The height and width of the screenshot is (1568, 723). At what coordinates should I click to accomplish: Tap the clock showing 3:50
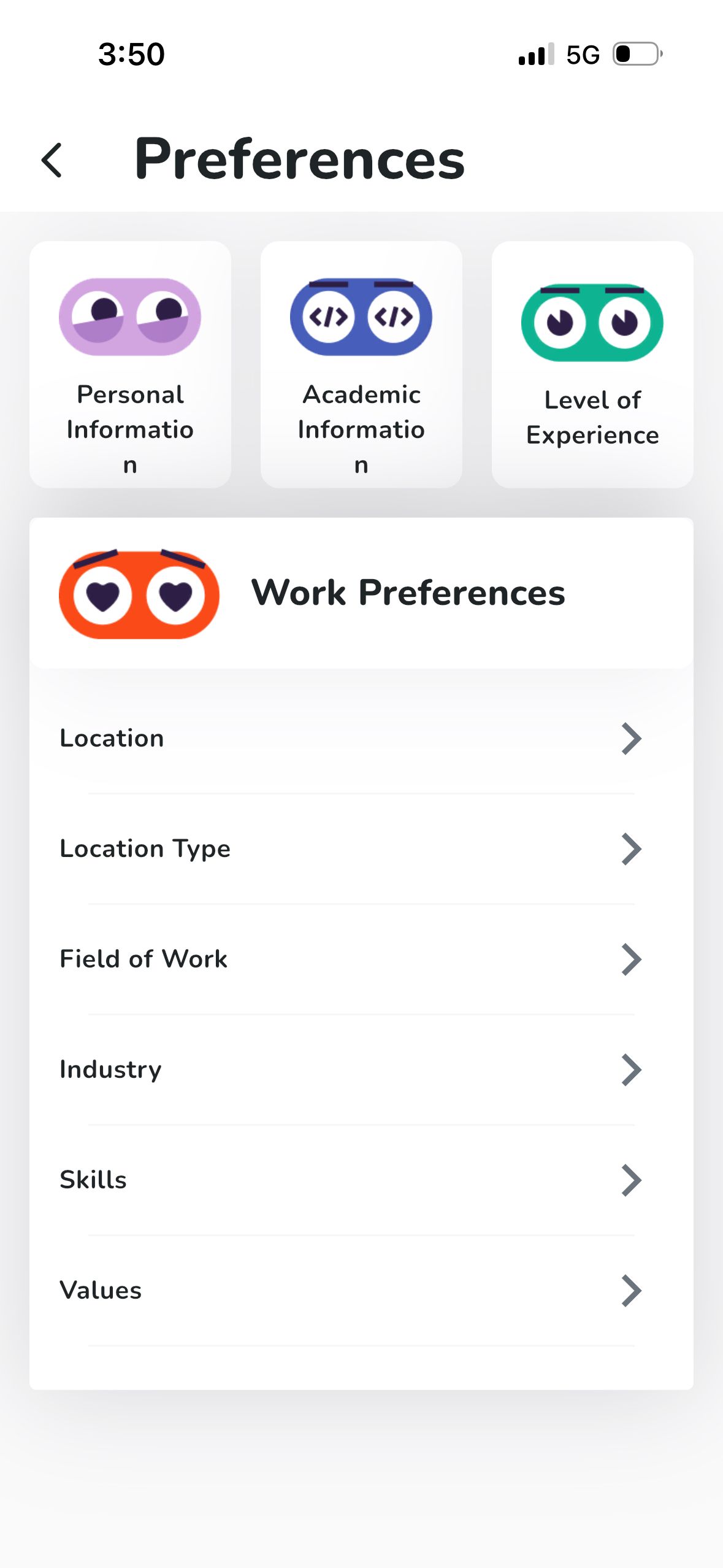[x=131, y=54]
